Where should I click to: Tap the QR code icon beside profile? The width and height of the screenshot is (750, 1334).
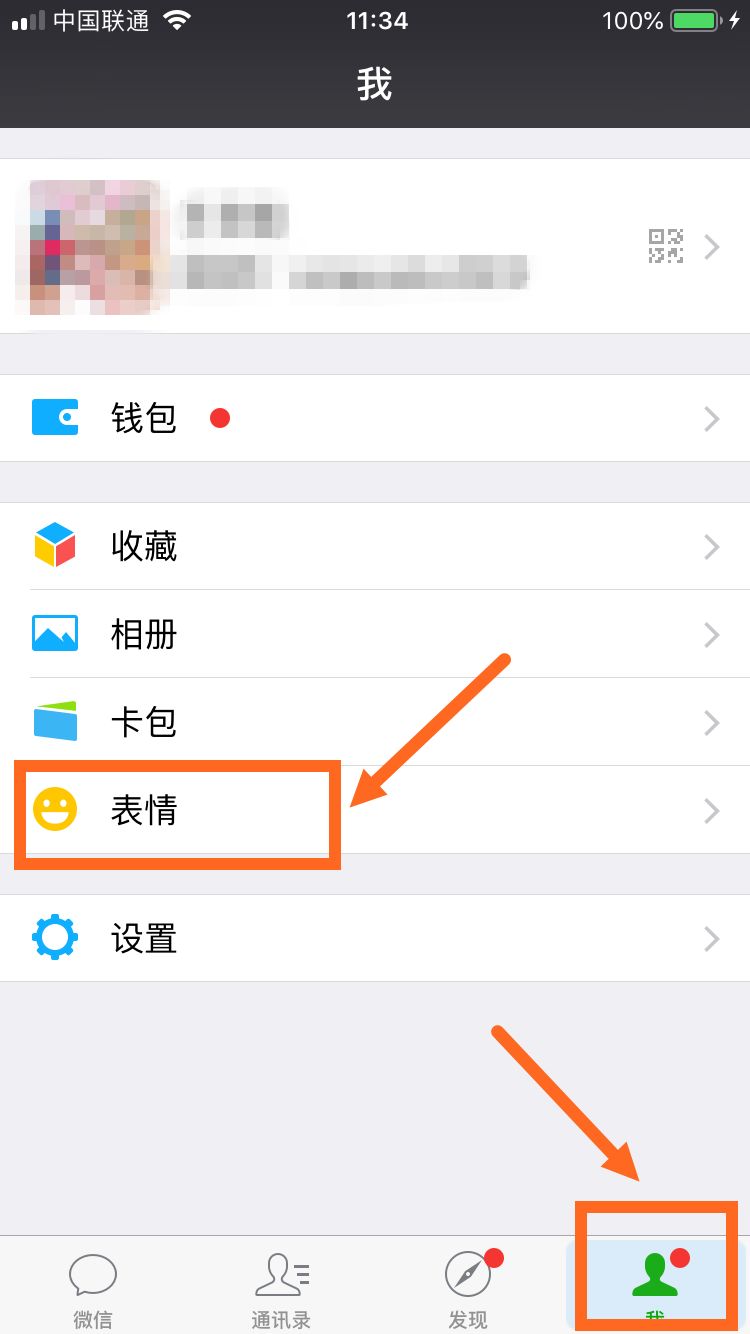click(665, 247)
